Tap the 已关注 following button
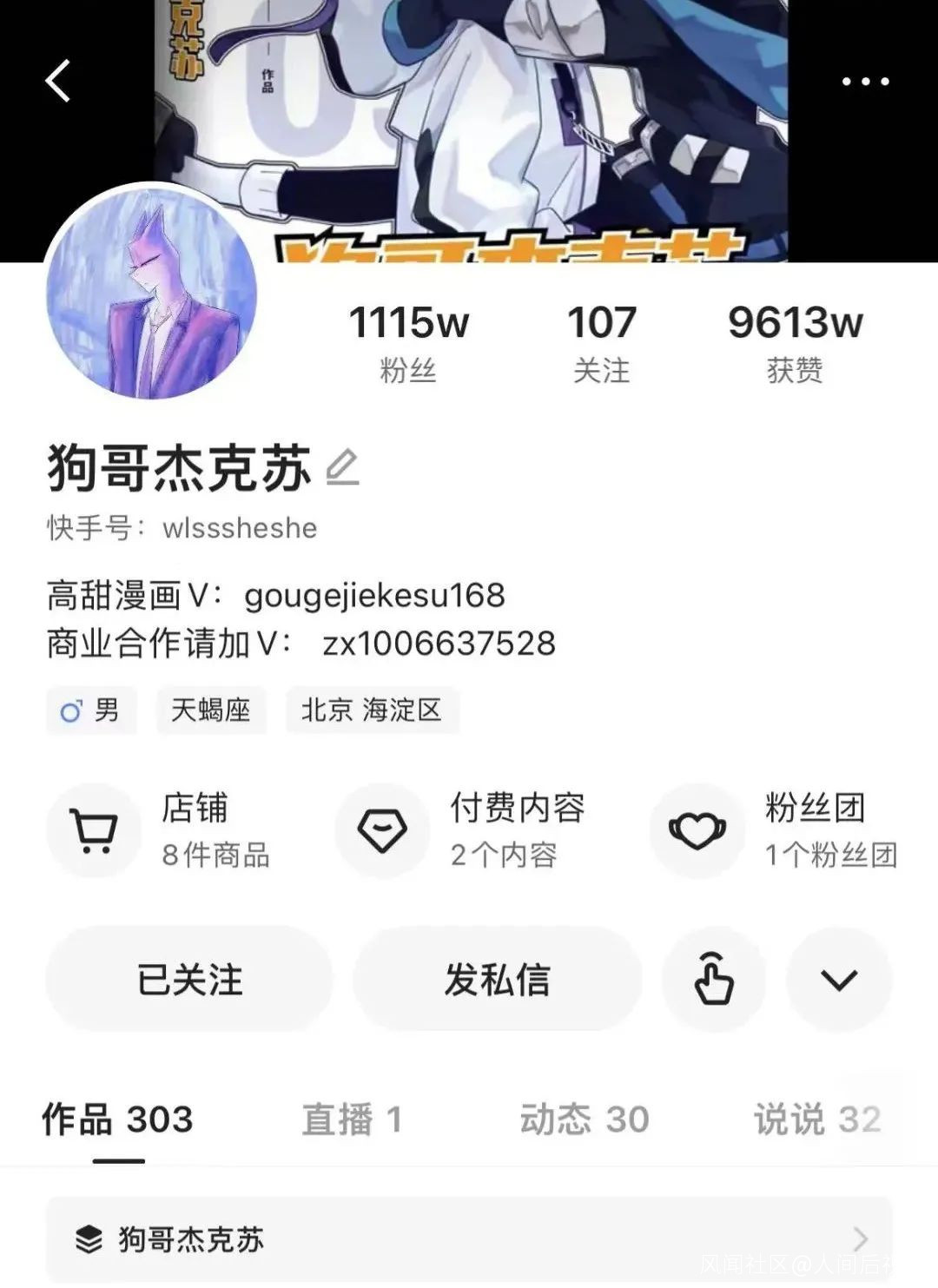Screen dimensions: 938x1288 [x=189, y=979]
